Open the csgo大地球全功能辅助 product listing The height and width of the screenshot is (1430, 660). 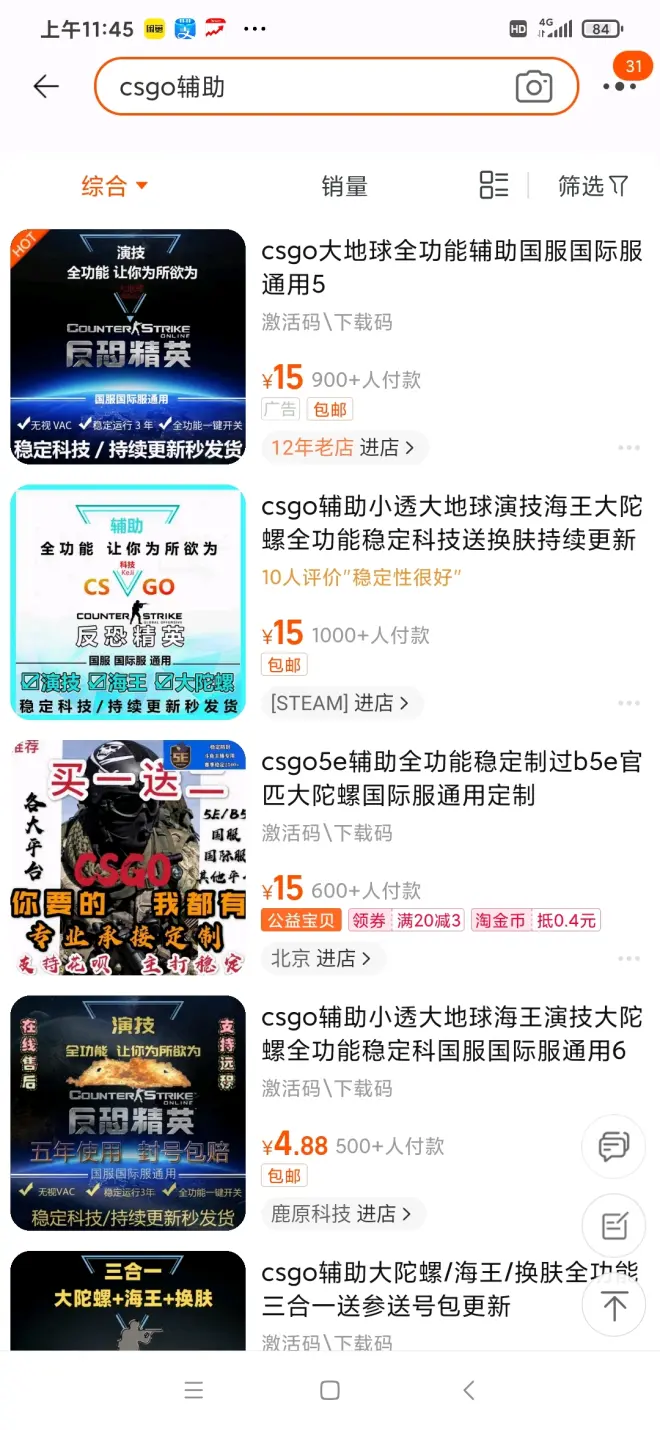pyautogui.click(x=451, y=267)
